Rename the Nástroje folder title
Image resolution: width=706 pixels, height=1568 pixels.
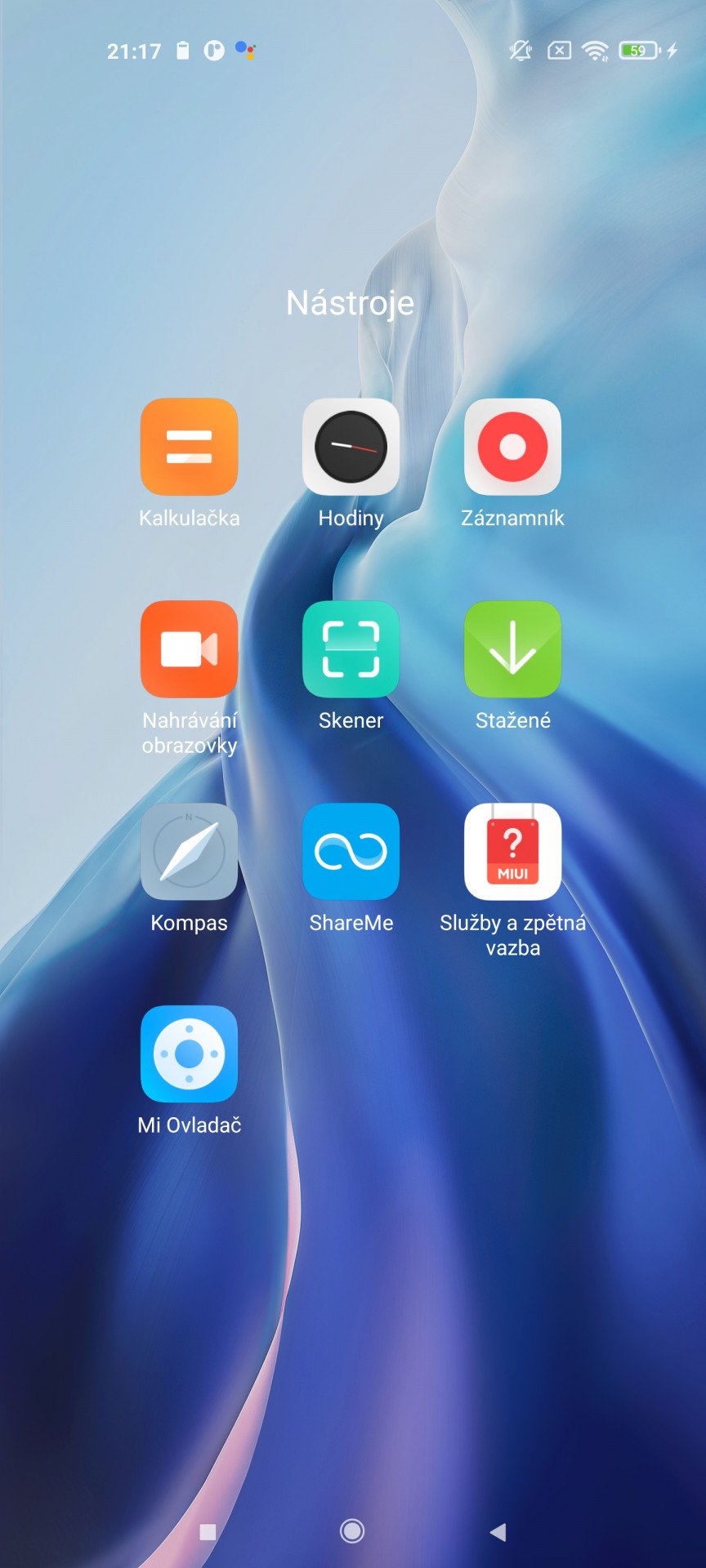[351, 303]
